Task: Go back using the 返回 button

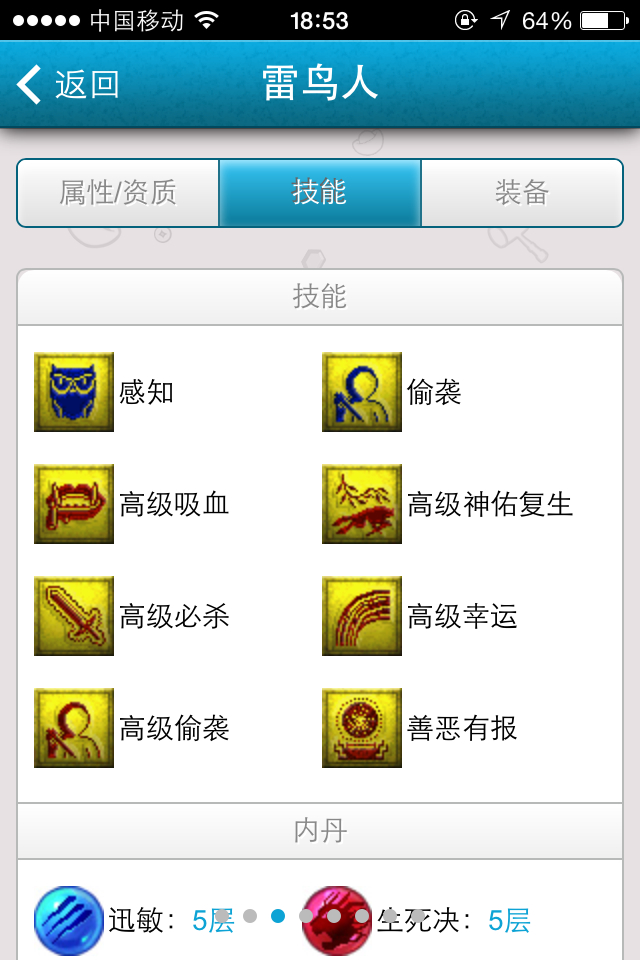Action: pyautogui.click(x=68, y=84)
